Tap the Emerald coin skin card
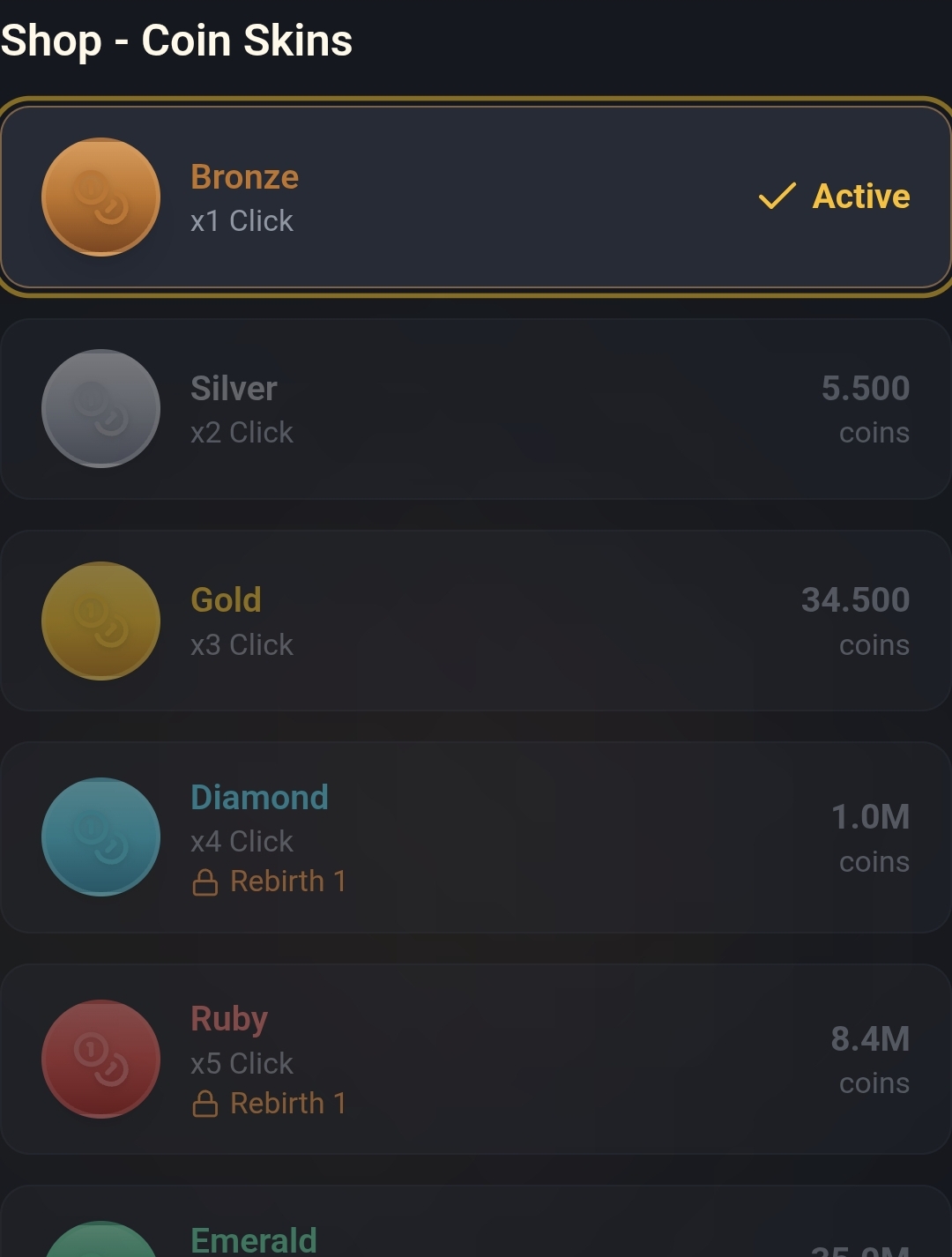This screenshot has width=952, height=1257. pyautogui.click(x=476, y=1230)
